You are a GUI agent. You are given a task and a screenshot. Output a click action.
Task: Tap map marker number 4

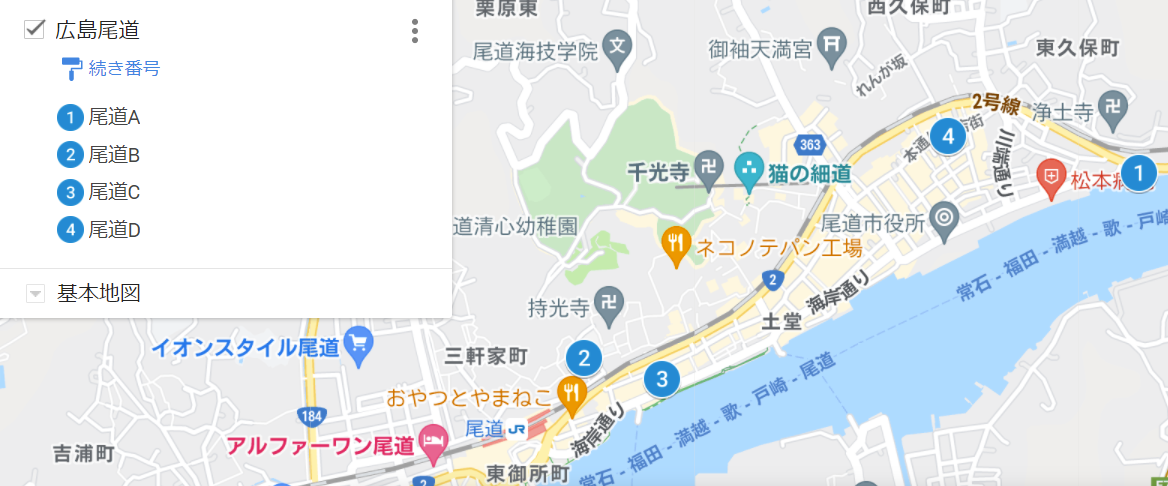pyautogui.click(x=948, y=135)
